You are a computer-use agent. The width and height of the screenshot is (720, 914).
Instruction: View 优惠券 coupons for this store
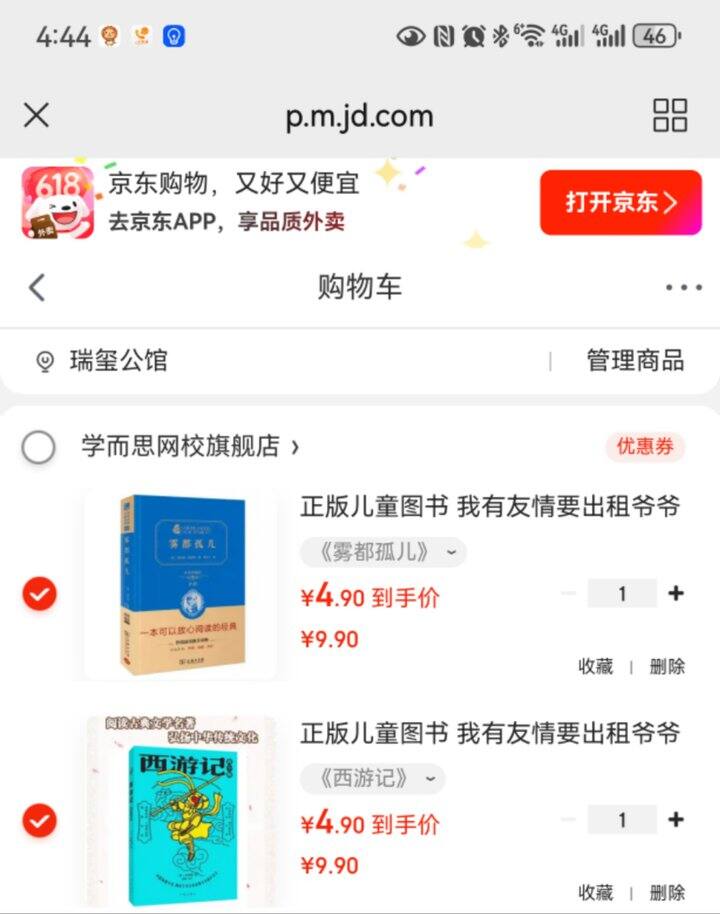644,447
